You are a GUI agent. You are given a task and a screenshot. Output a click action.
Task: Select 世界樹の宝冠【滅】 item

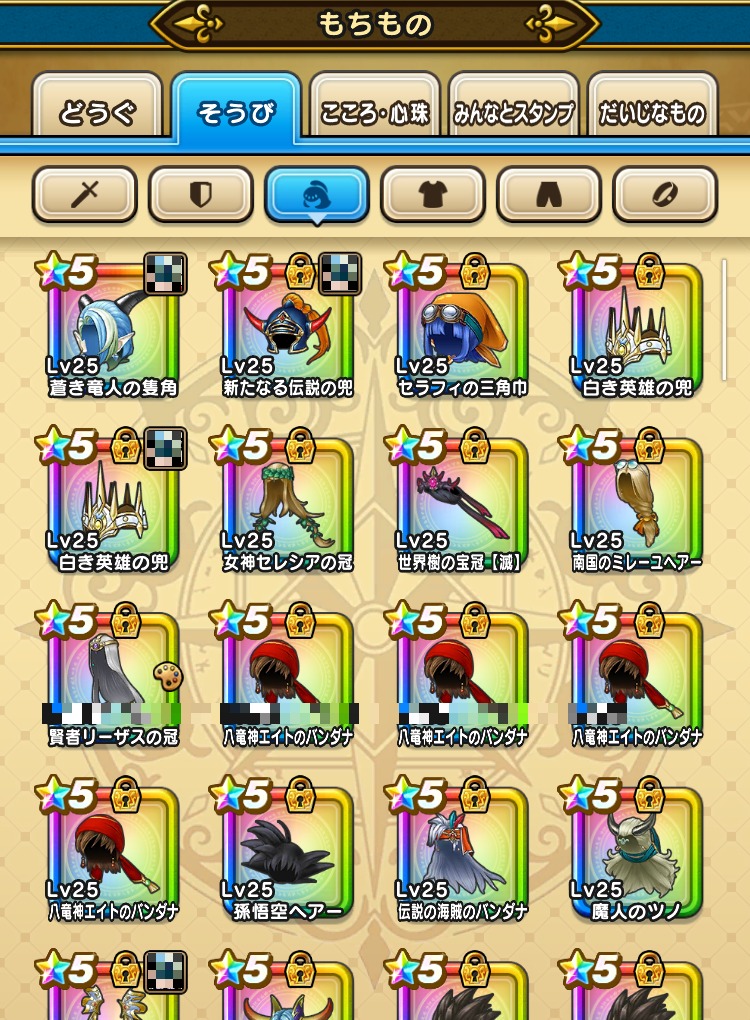461,506
